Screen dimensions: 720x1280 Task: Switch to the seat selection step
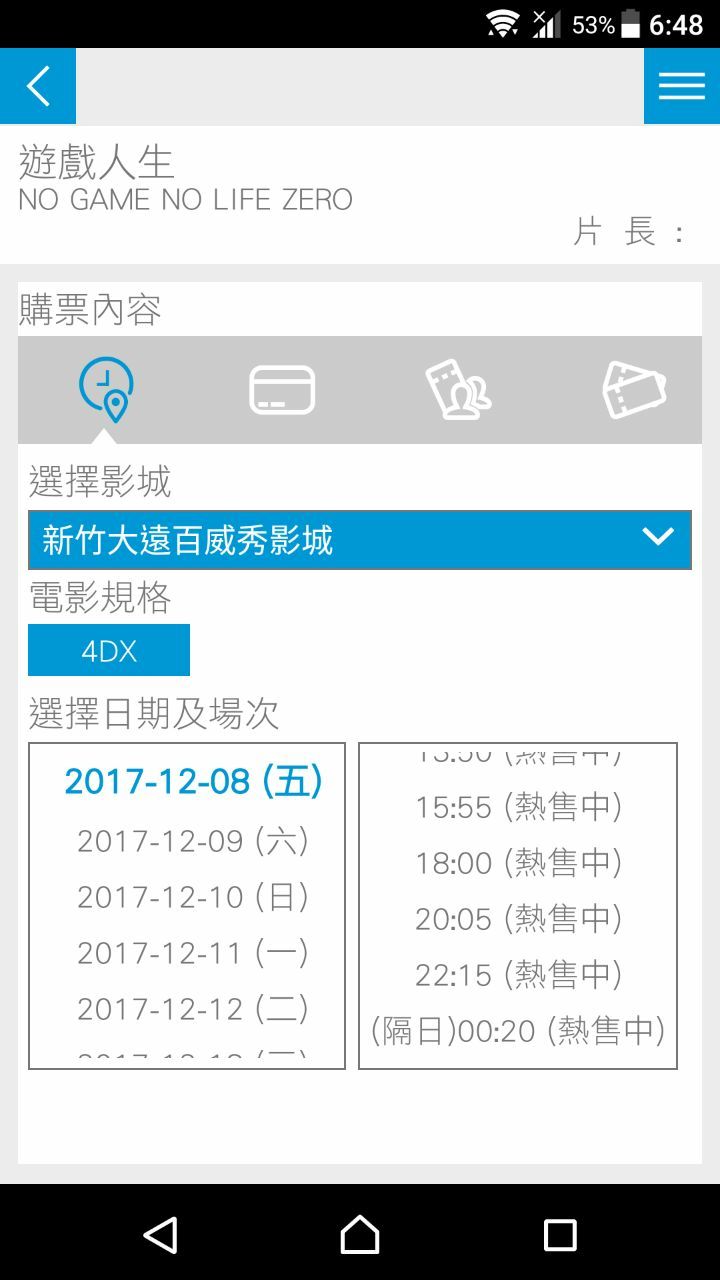[458, 390]
